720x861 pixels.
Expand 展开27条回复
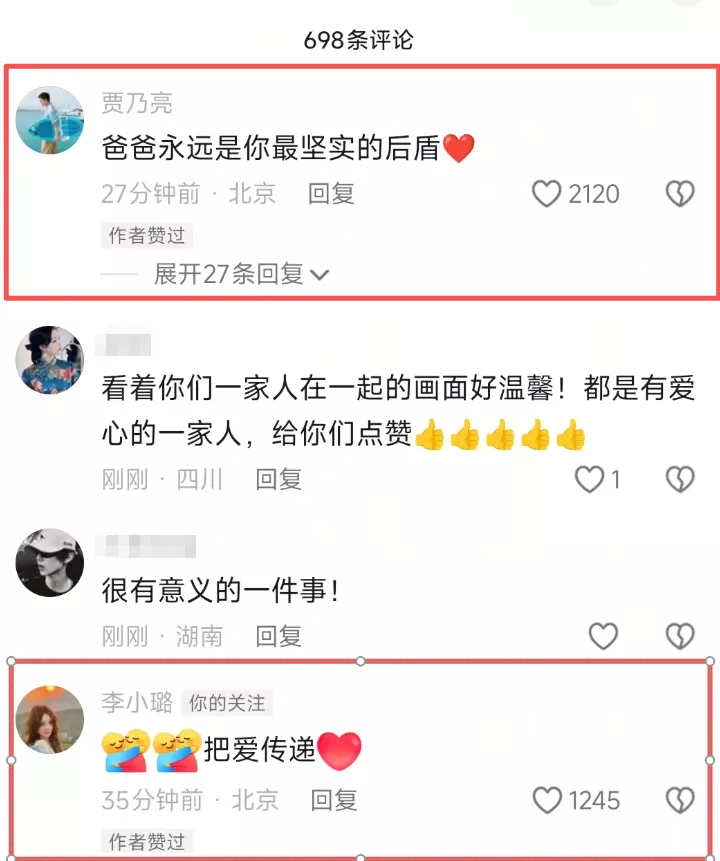pyautogui.click(x=242, y=274)
